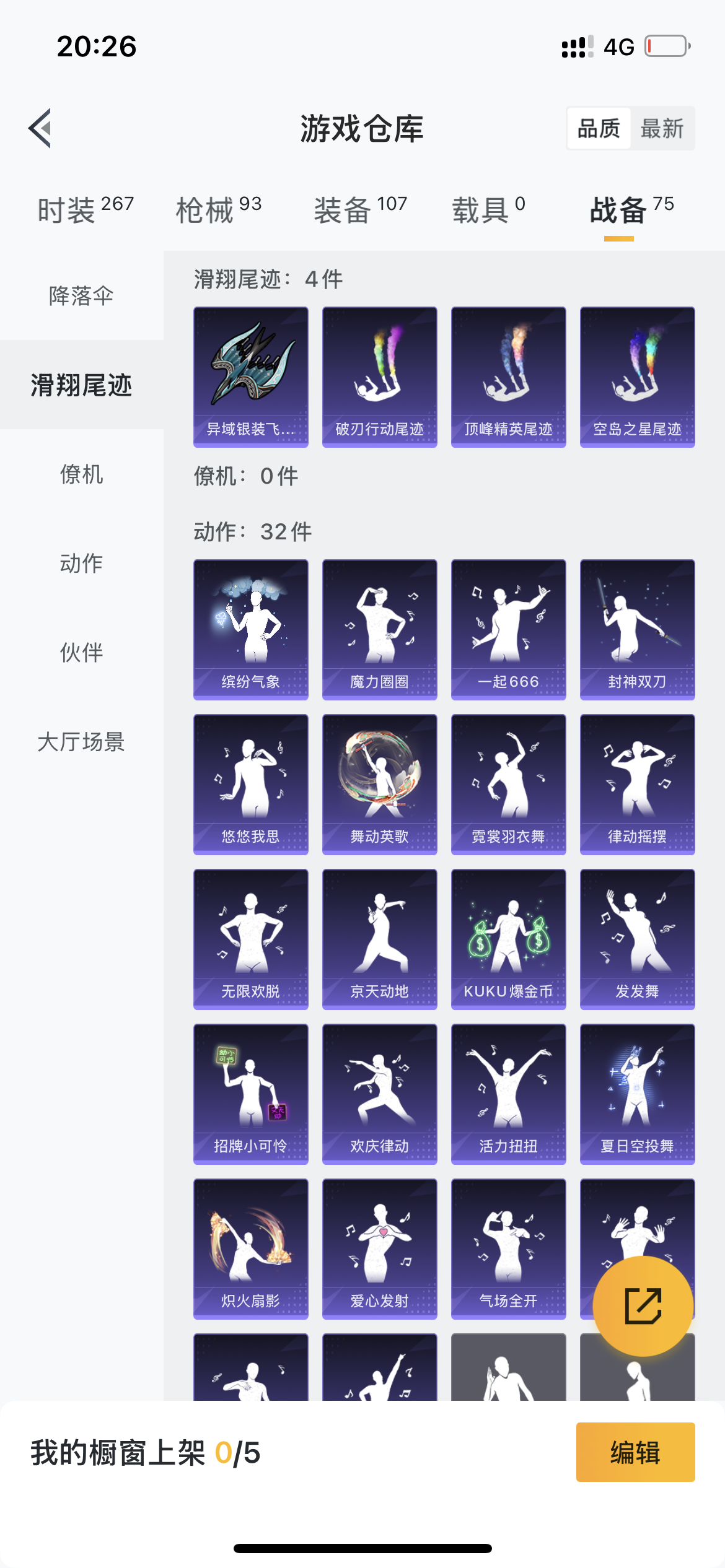Open the 空岛之星尾迹 item
The height and width of the screenshot is (1568, 725).
[x=637, y=377]
